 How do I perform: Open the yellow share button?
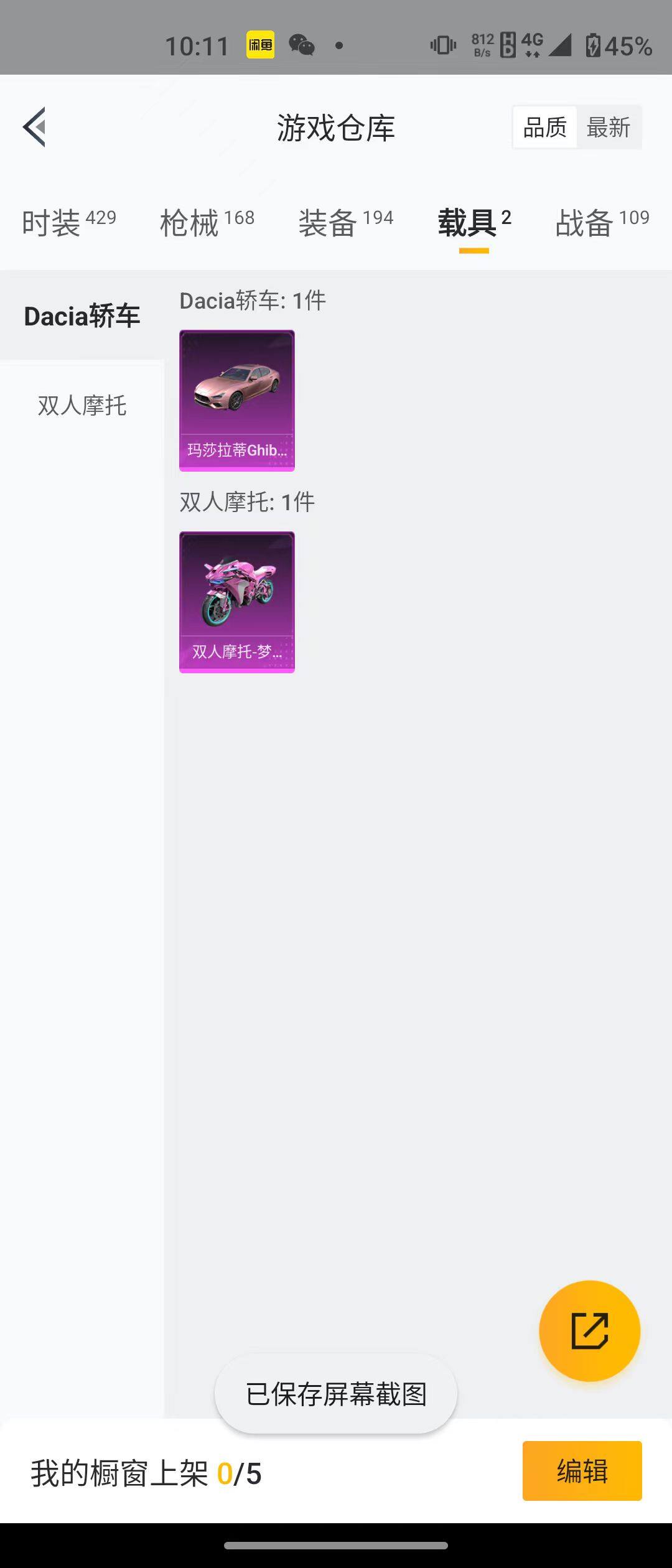tap(590, 1330)
